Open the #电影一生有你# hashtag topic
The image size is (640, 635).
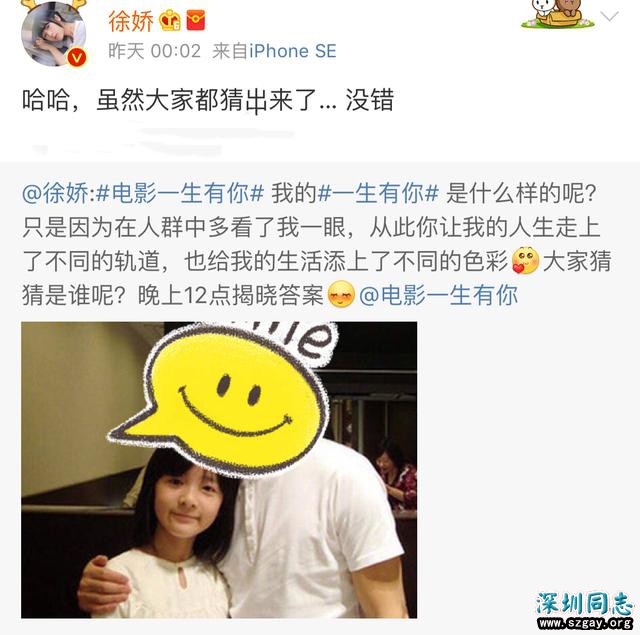click(181, 194)
